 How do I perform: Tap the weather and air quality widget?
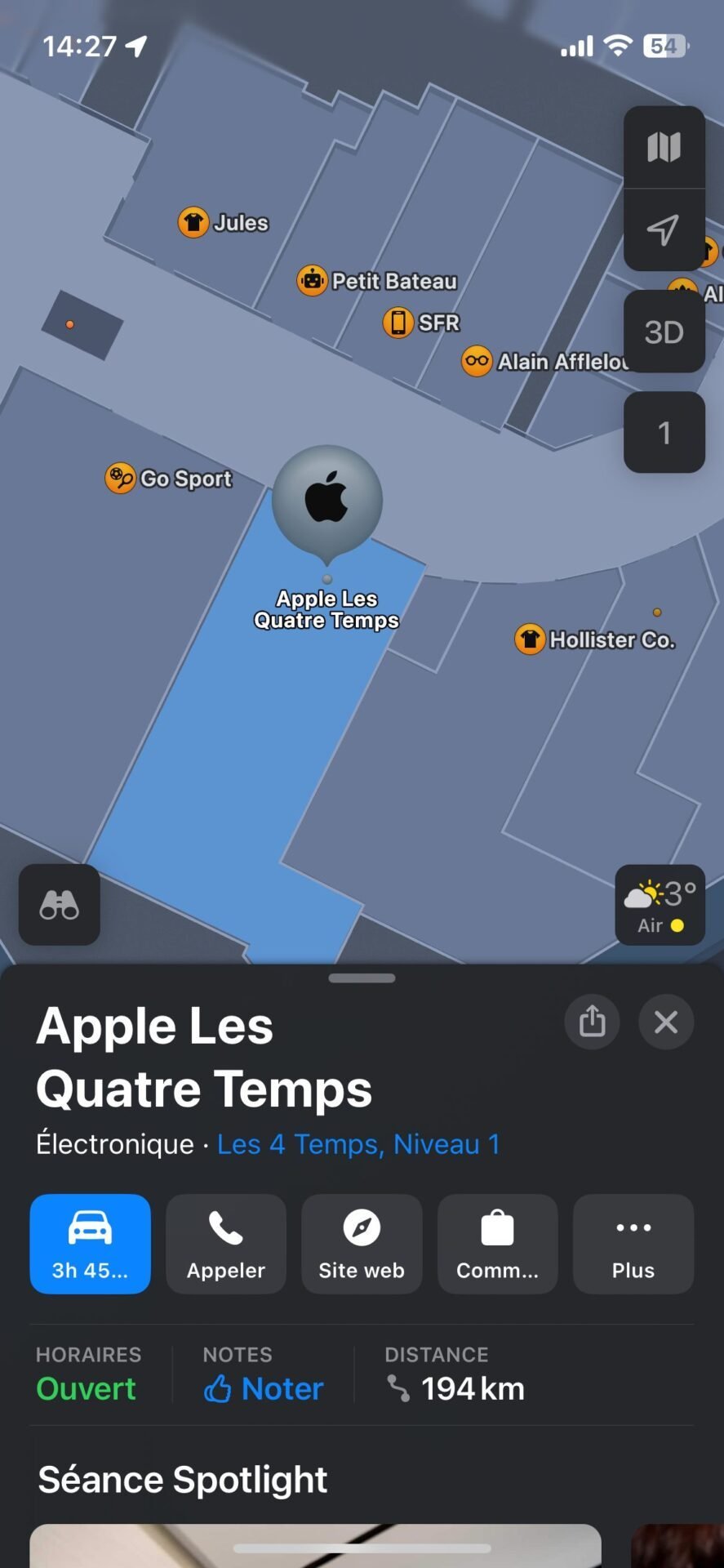(x=660, y=905)
